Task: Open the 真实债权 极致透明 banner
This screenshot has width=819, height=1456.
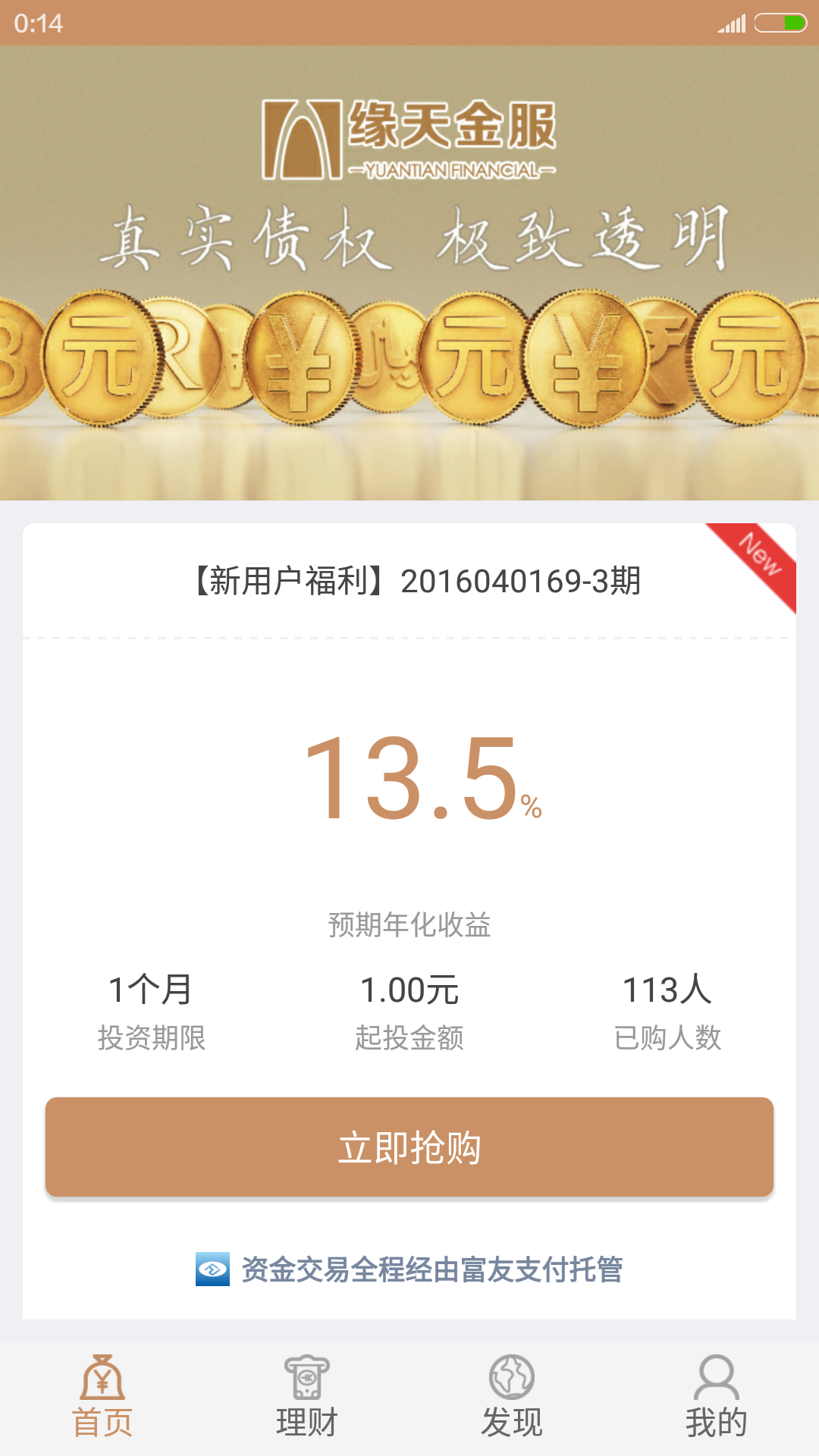Action: pos(409,273)
